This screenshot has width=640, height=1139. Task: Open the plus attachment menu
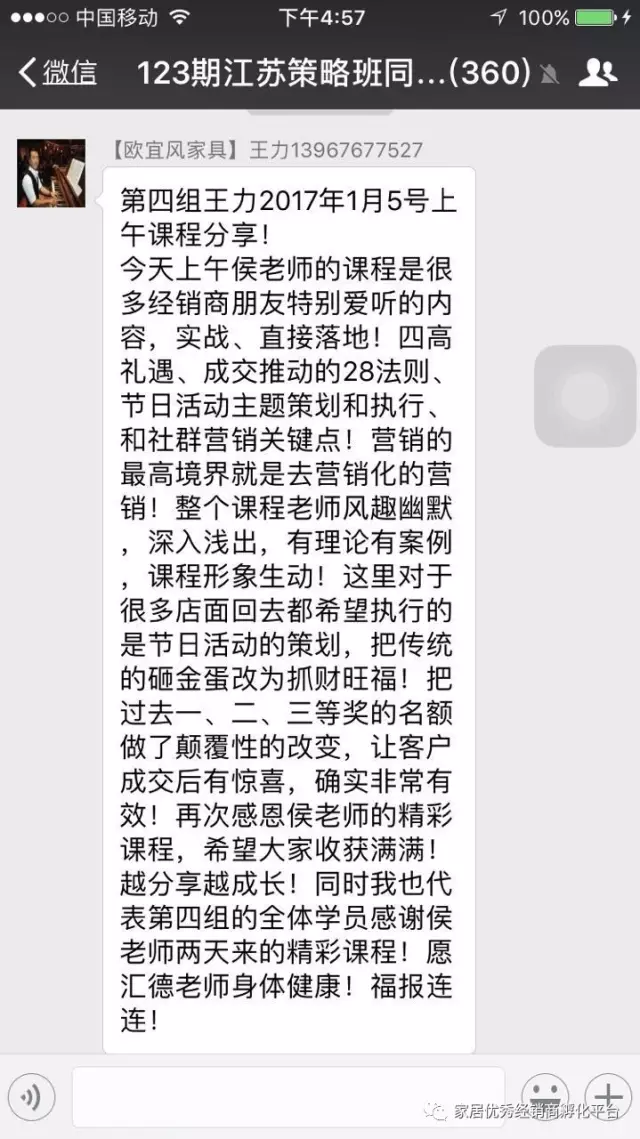point(606,1093)
